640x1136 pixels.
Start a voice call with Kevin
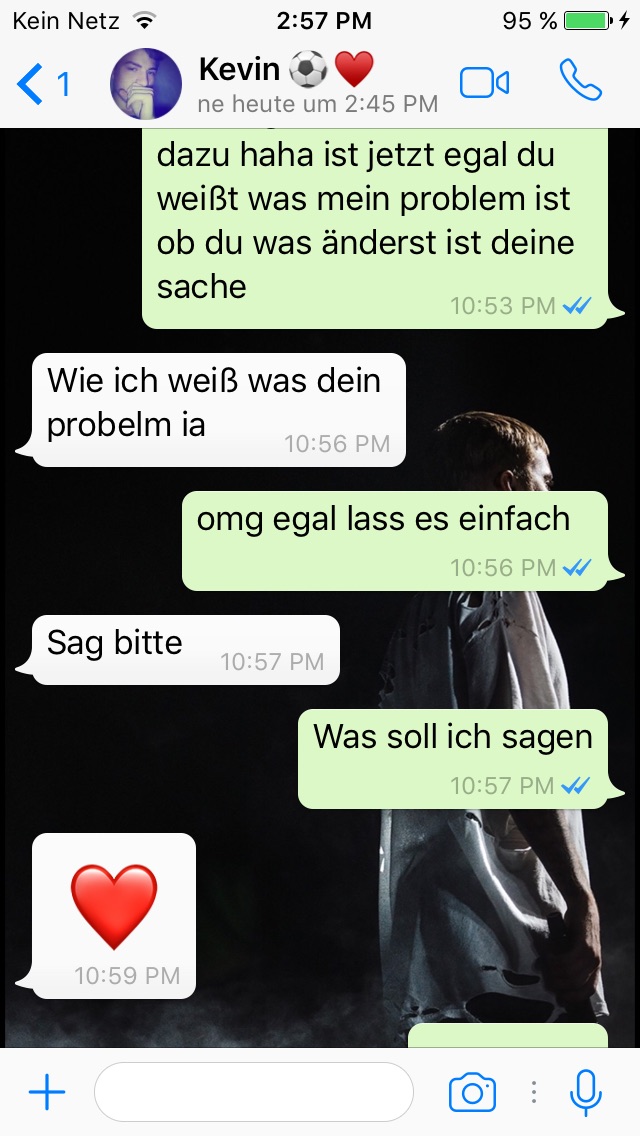click(x=580, y=82)
